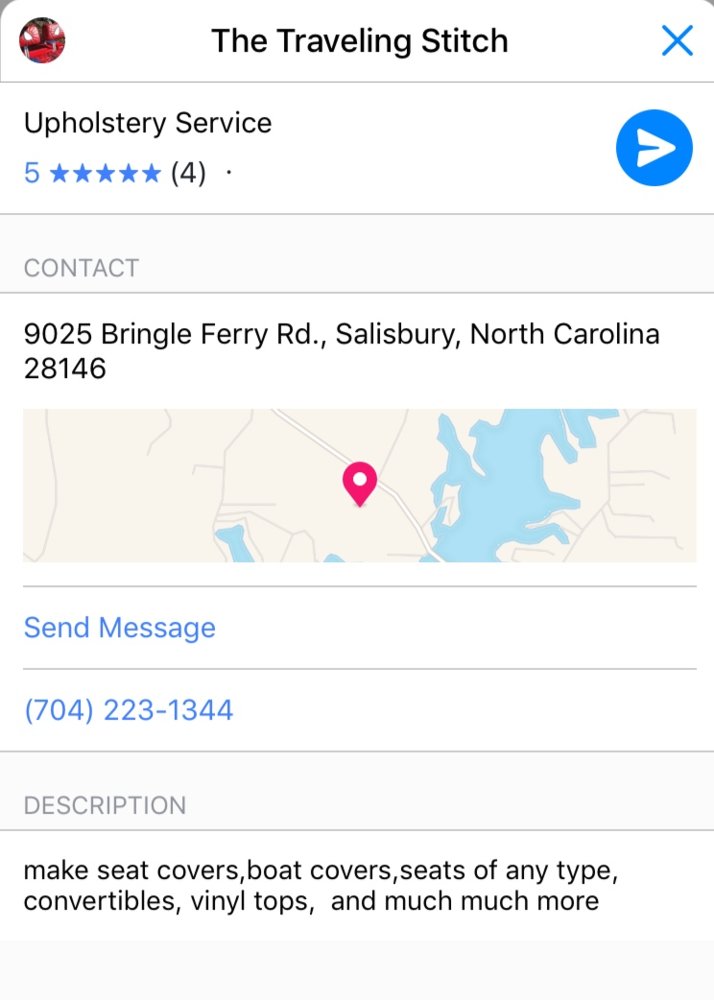Close The Traveling Stitch page details
This screenshot has height=1000, width=714.
point(677,41)
